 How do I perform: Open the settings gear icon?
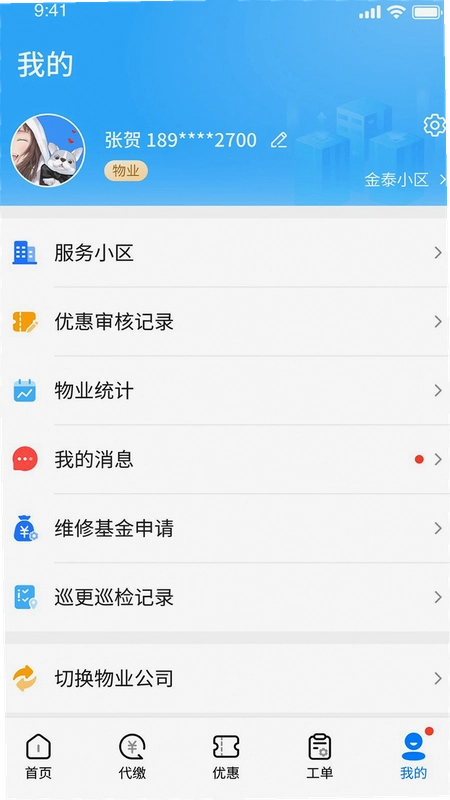pos(434,125)
